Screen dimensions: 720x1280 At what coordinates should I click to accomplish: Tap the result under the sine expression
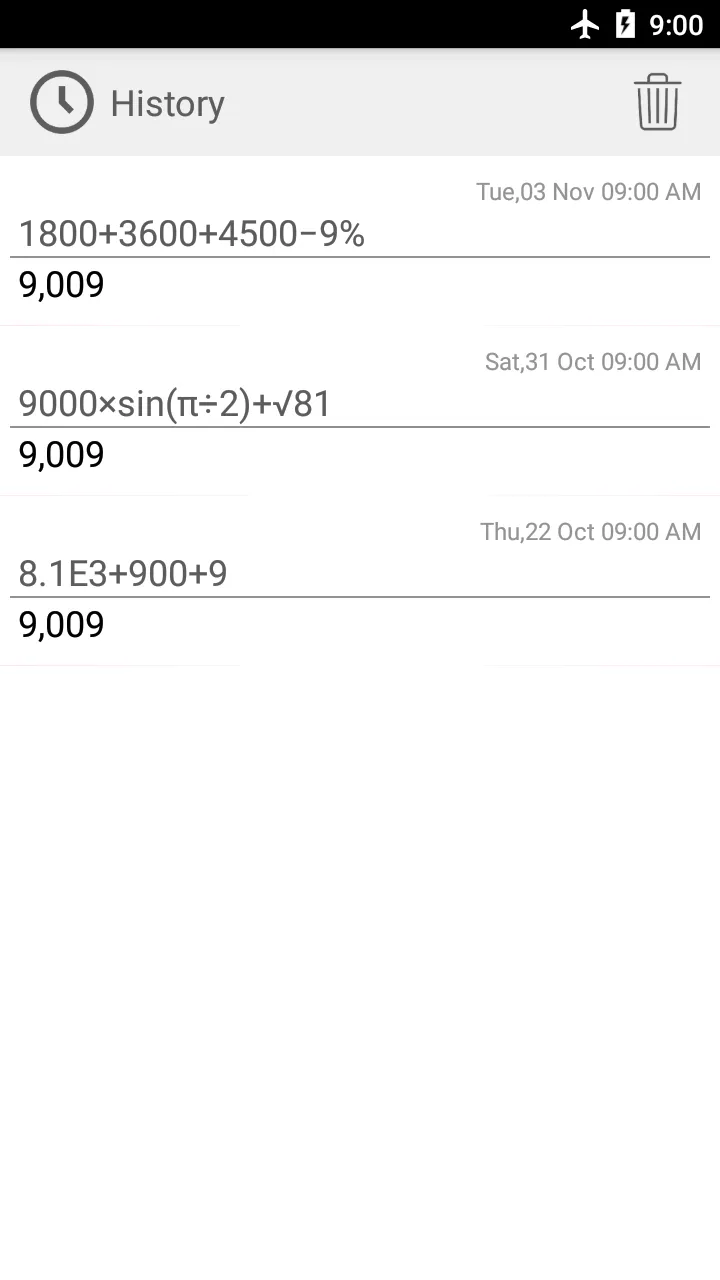pyautogui.click(x=60, y=455)
